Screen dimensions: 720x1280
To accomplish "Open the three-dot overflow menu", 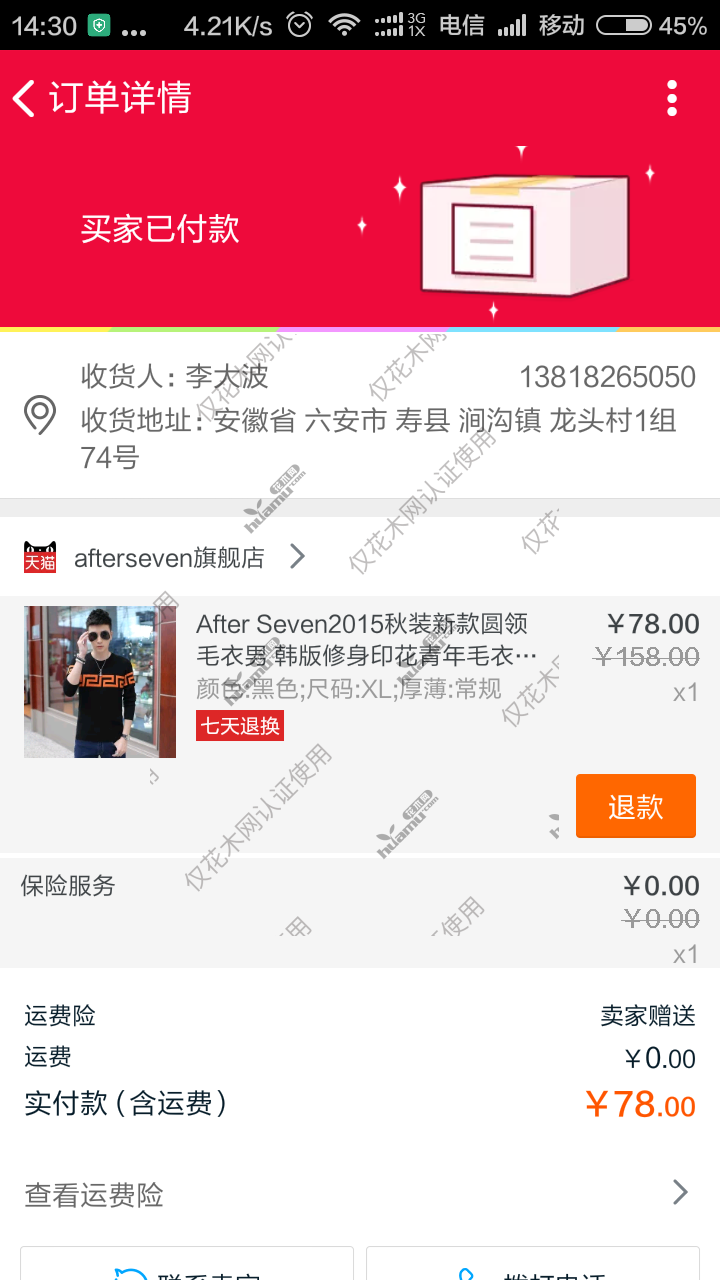I will 672,98.
